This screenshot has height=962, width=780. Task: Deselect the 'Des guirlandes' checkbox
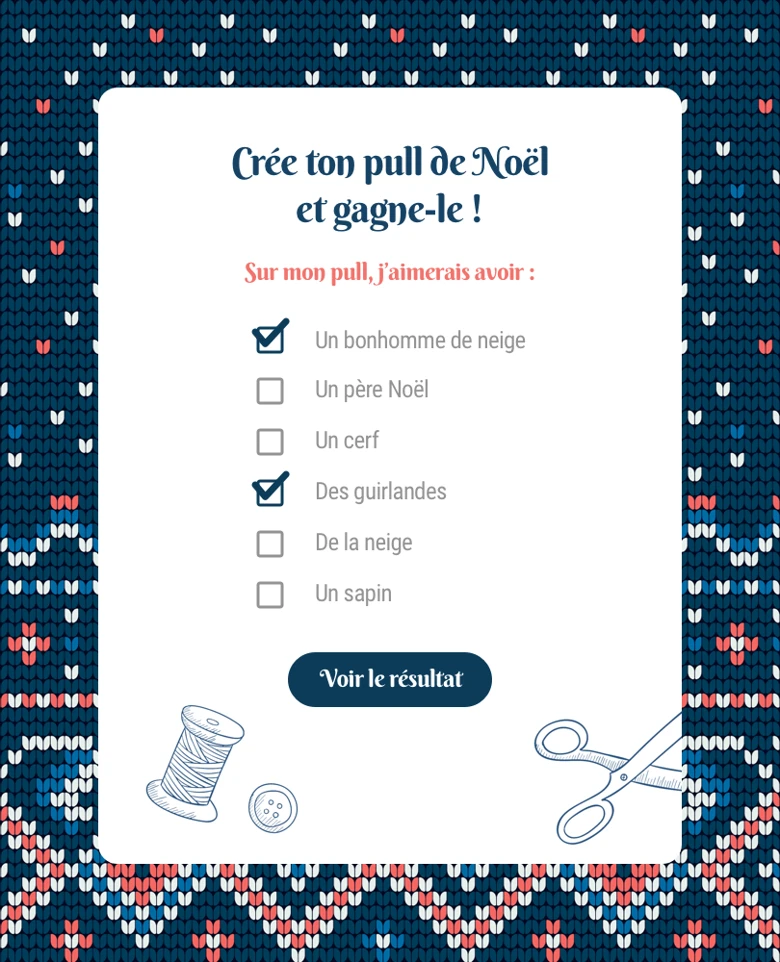click(270, 492)
